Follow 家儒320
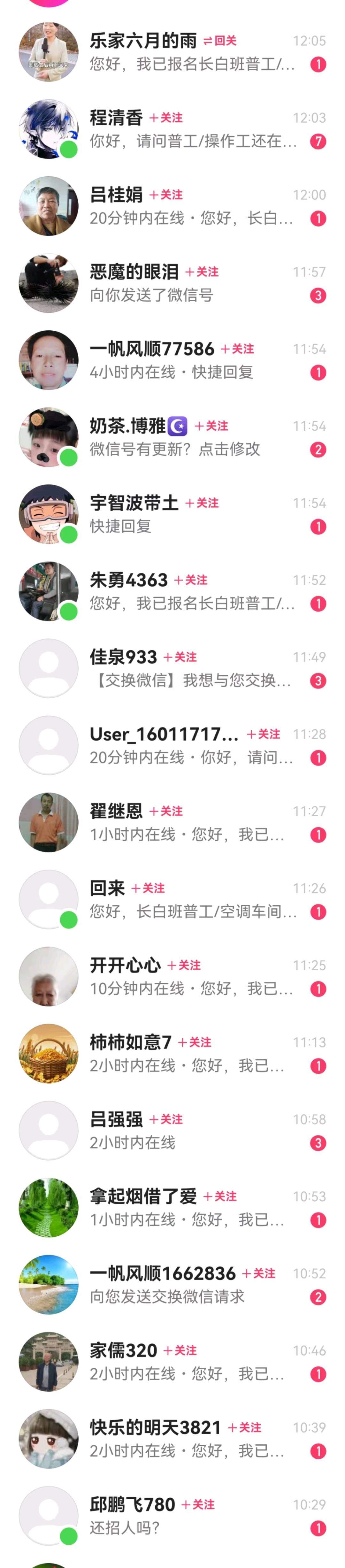 [180, 1350]
